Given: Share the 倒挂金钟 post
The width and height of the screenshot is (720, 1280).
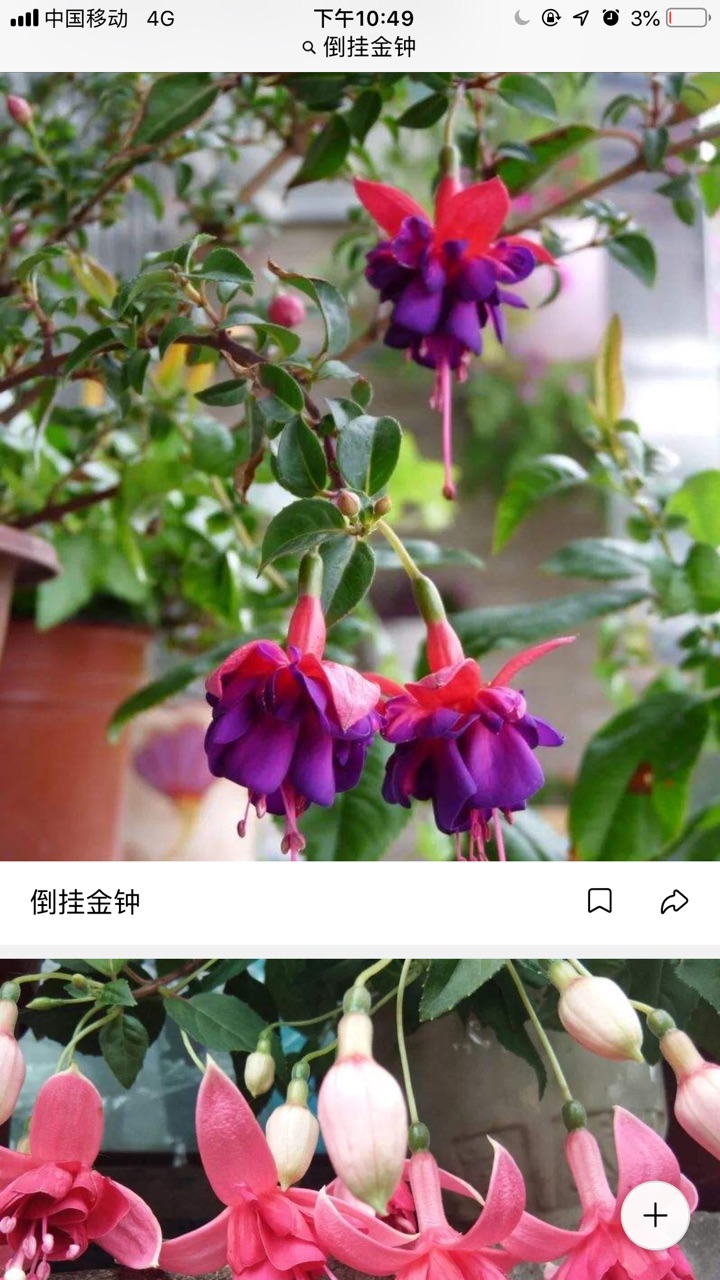Looking at the screenshot, I should [x=674, y=901].
